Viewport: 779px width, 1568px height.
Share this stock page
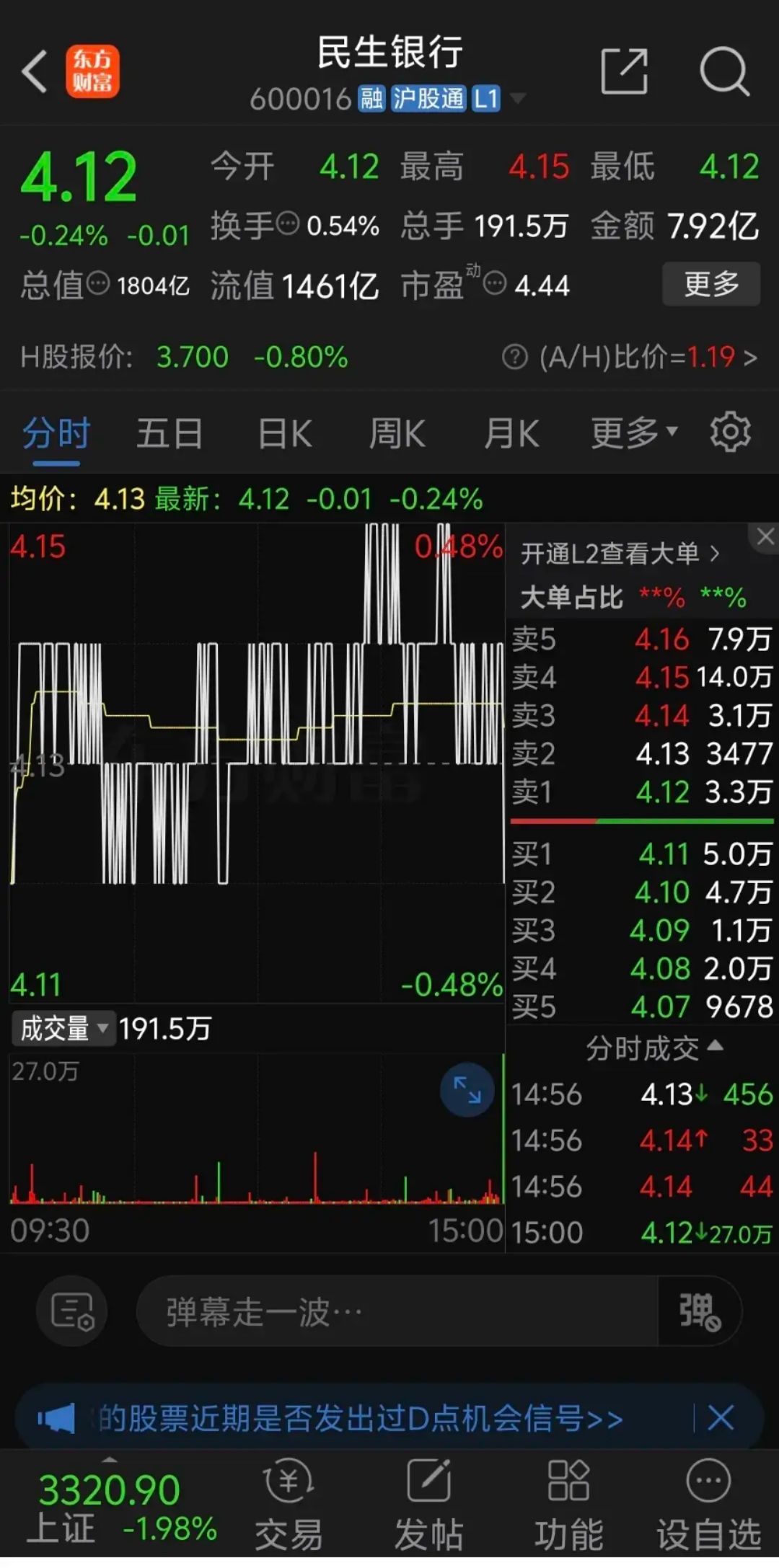[624, 71]
